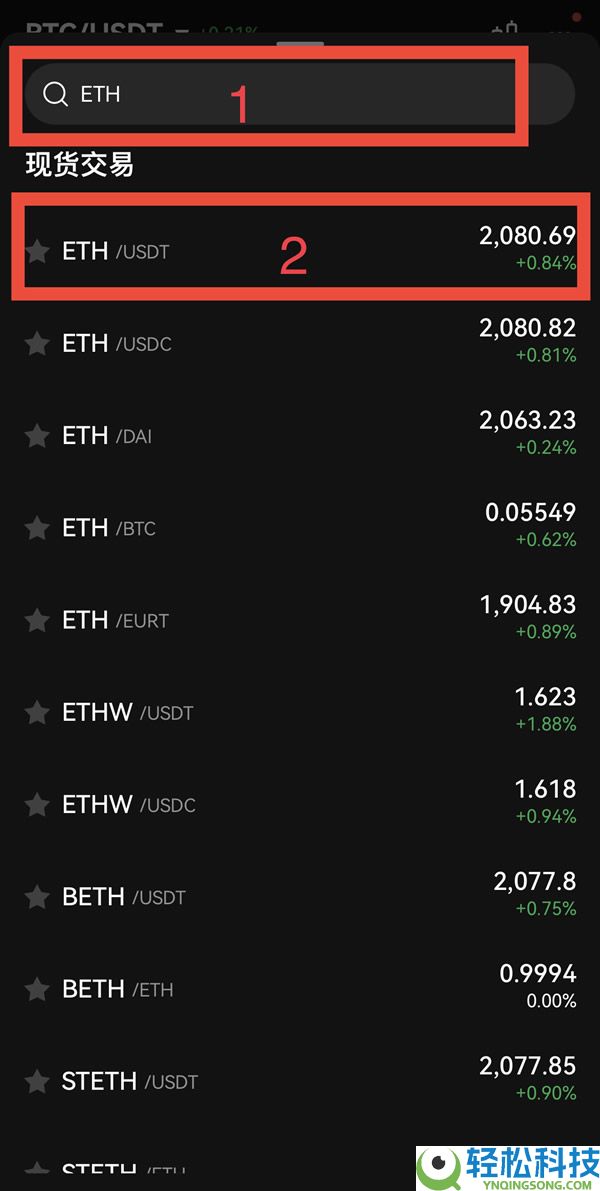
Task: View the BETH/ETH market
Action: 300,989
